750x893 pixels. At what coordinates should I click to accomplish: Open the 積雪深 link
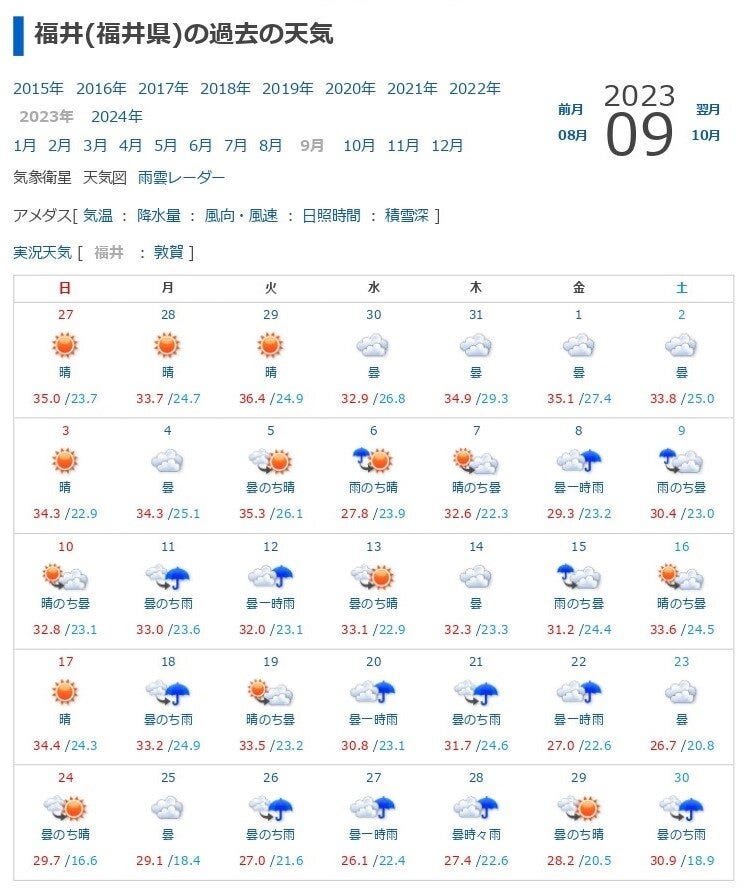(x=407, y=215)
